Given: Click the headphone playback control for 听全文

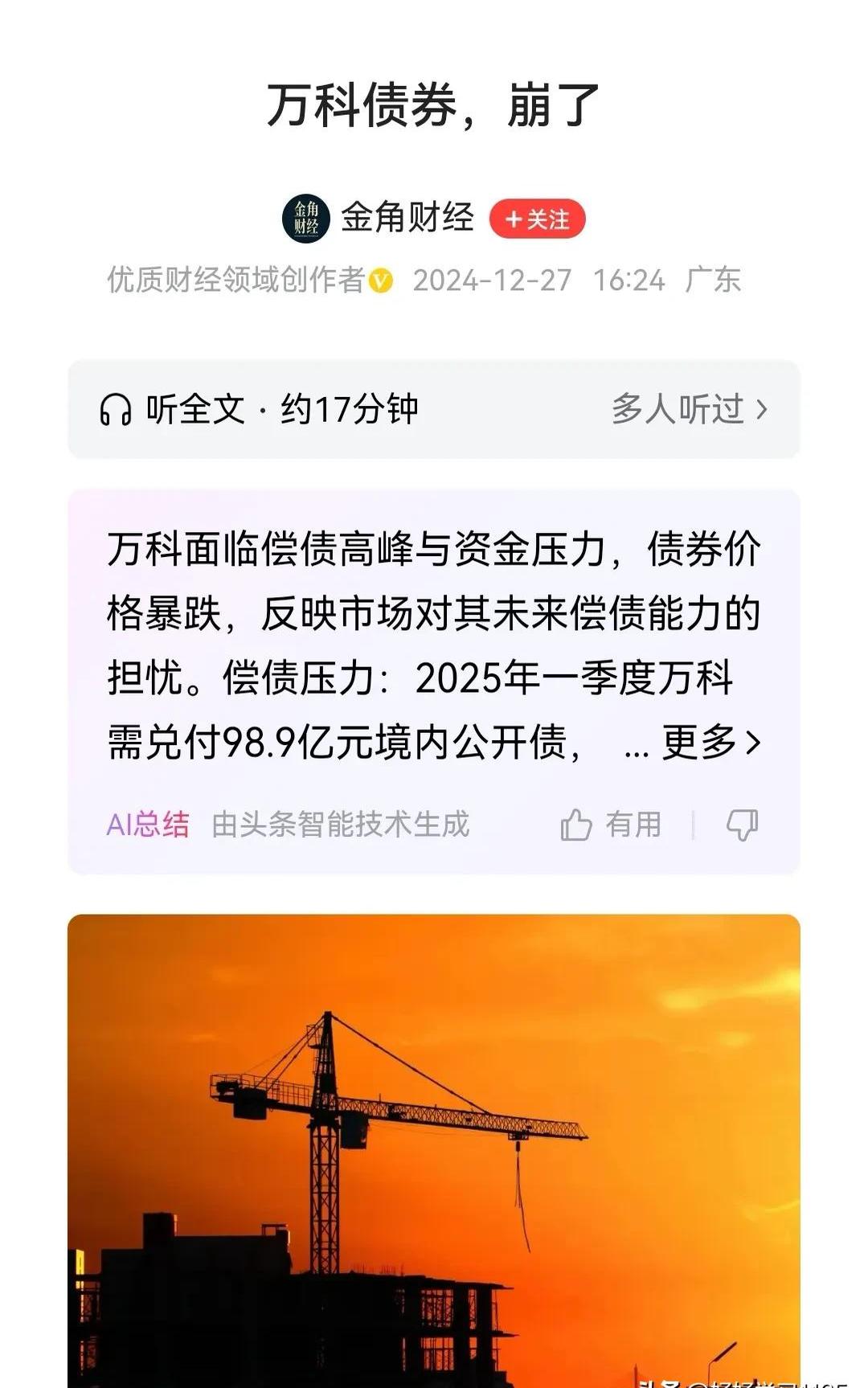Looking at the screenshot, I should [117, 410].
